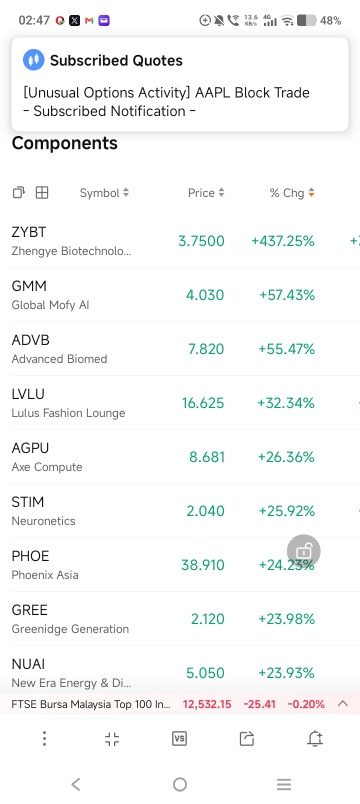The height and width of the screenshot is (804, 360).
Task: Open the Subscribed Quotes AAPL notification
Action: (180, 85)
